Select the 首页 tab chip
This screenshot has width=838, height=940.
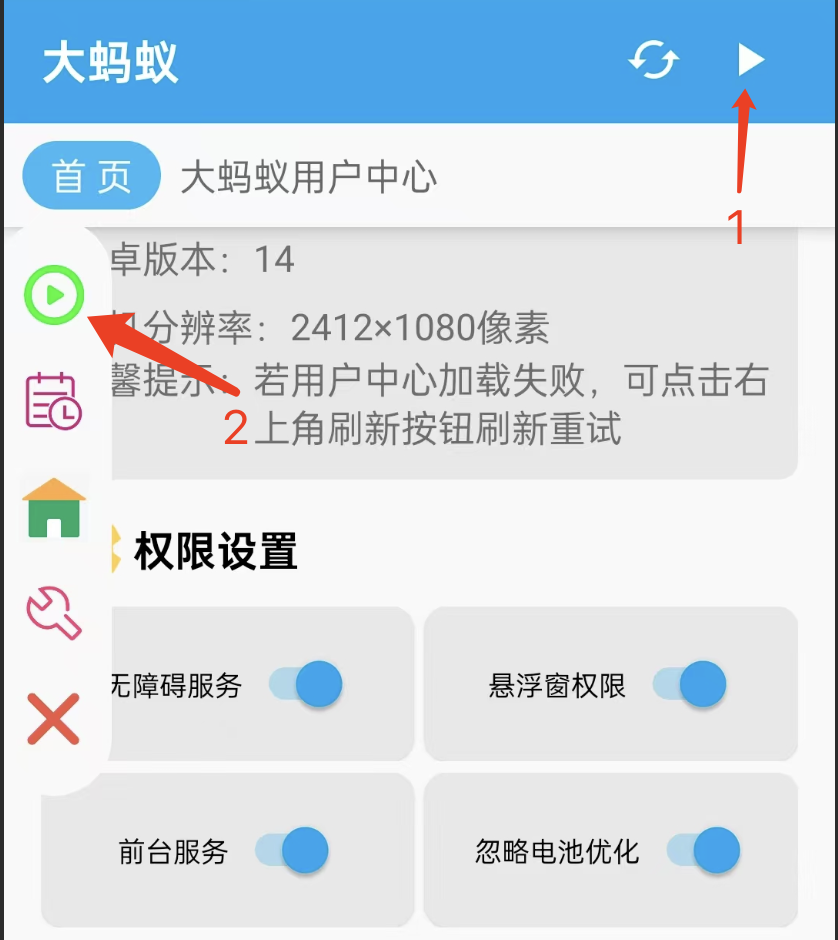(92, 176)
